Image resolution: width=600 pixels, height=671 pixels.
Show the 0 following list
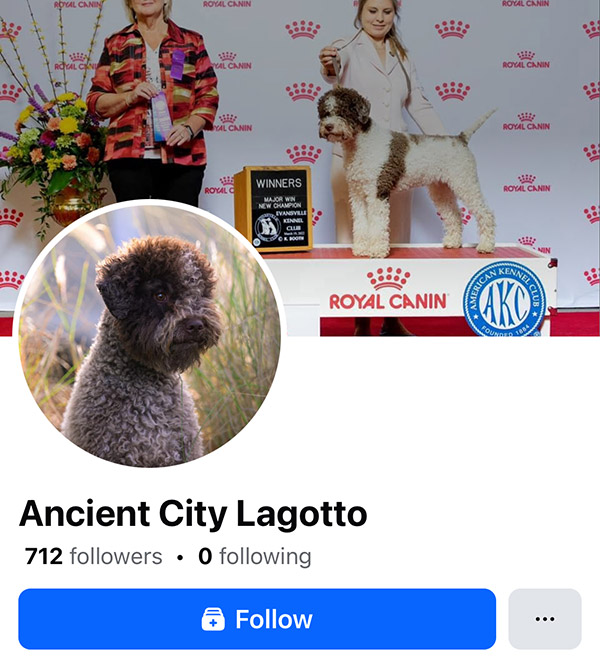tap(255, 556)
